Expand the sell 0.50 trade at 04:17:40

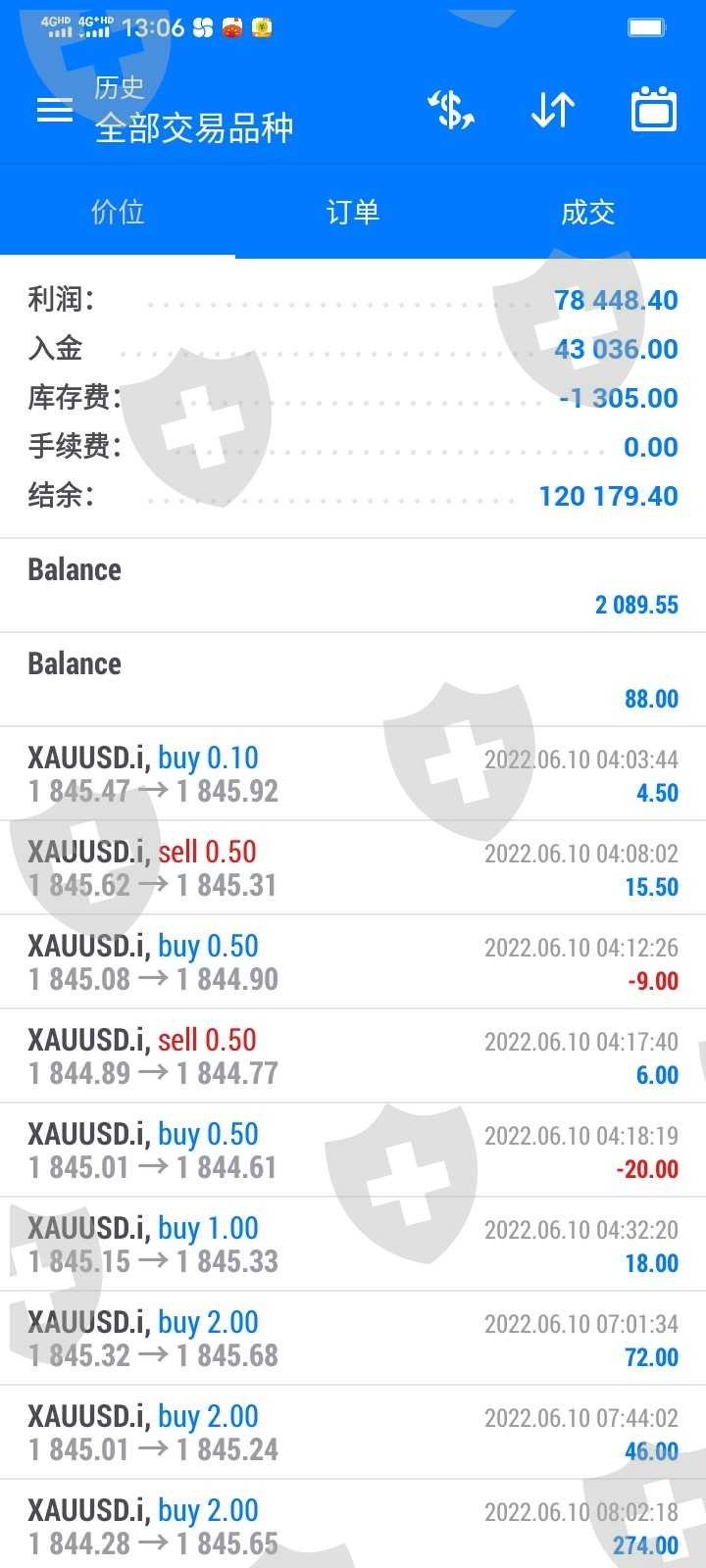pos(353,1056)
